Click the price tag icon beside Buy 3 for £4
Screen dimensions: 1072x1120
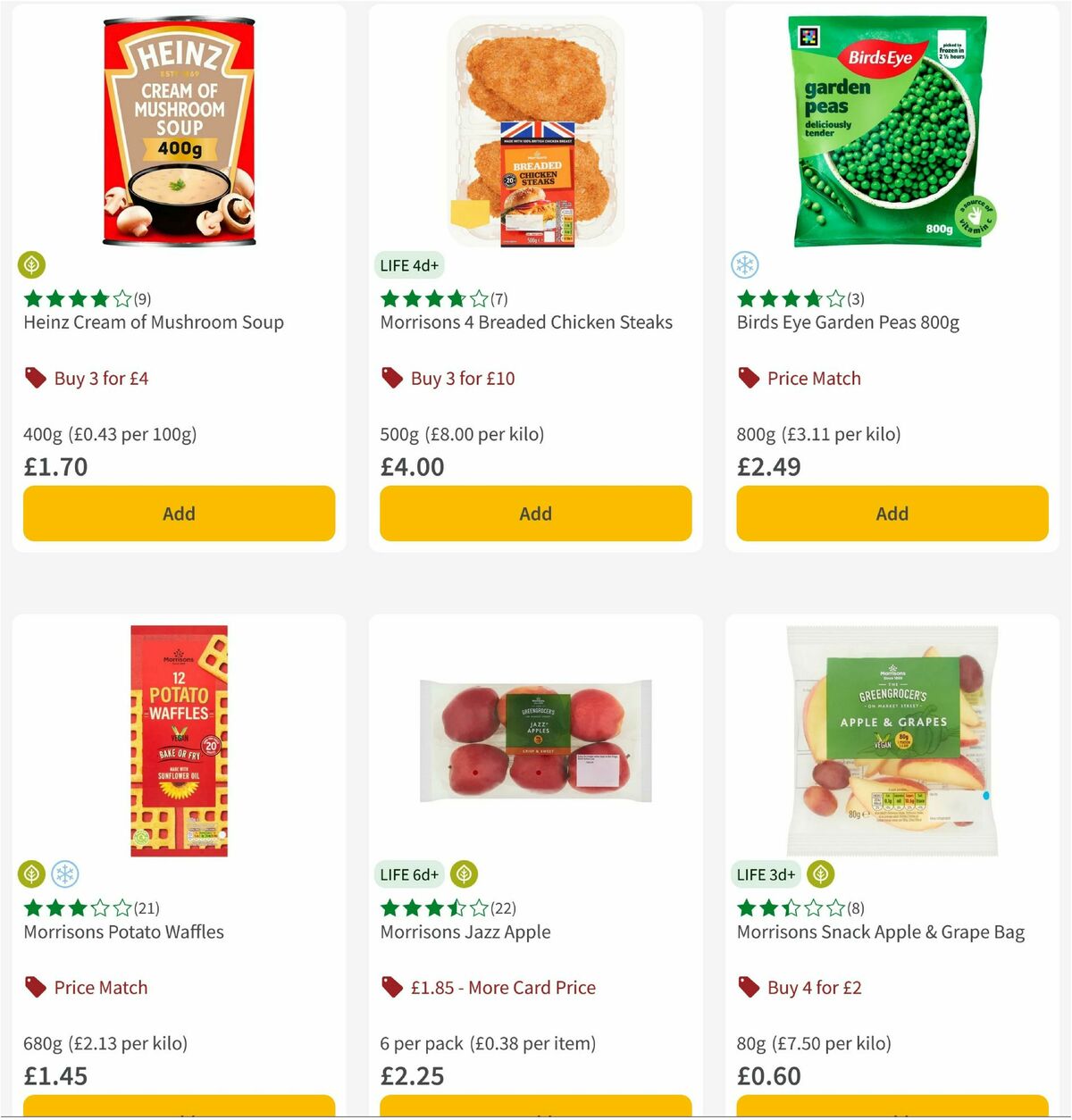[x=33, y=378]
